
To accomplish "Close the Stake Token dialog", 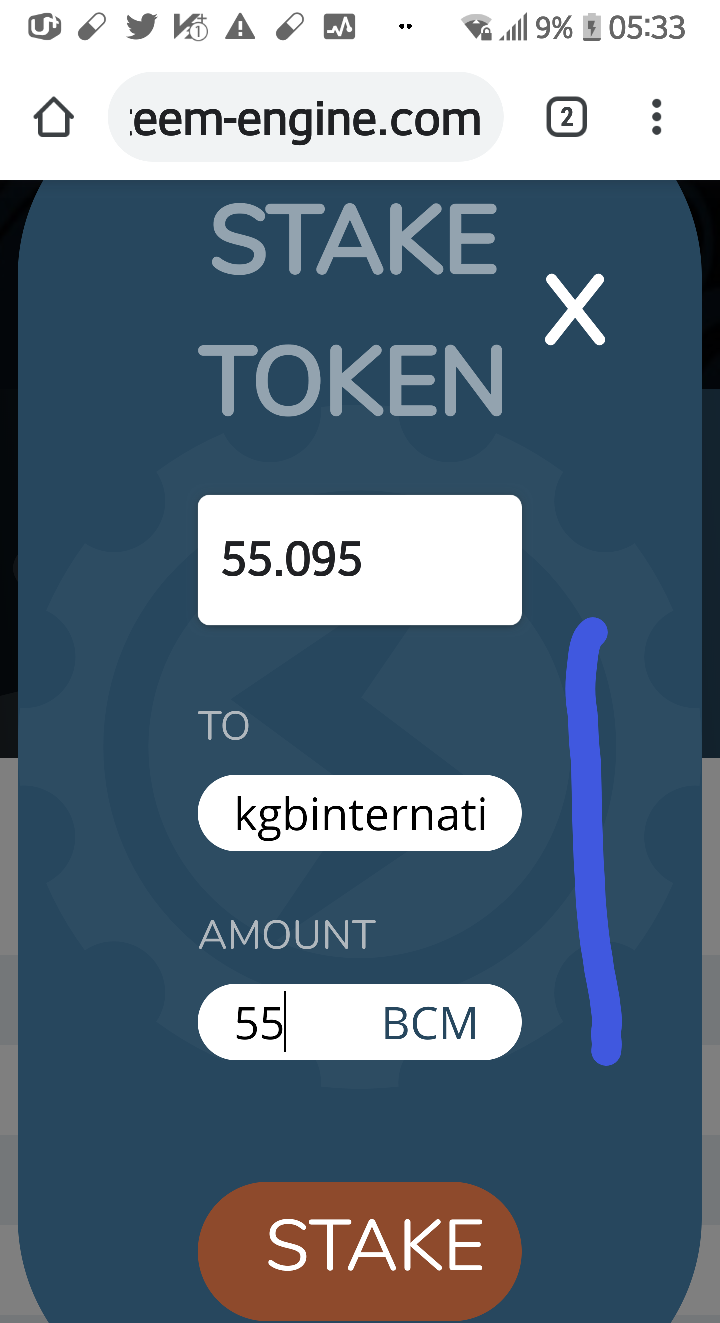I will [x=575, y=311].
